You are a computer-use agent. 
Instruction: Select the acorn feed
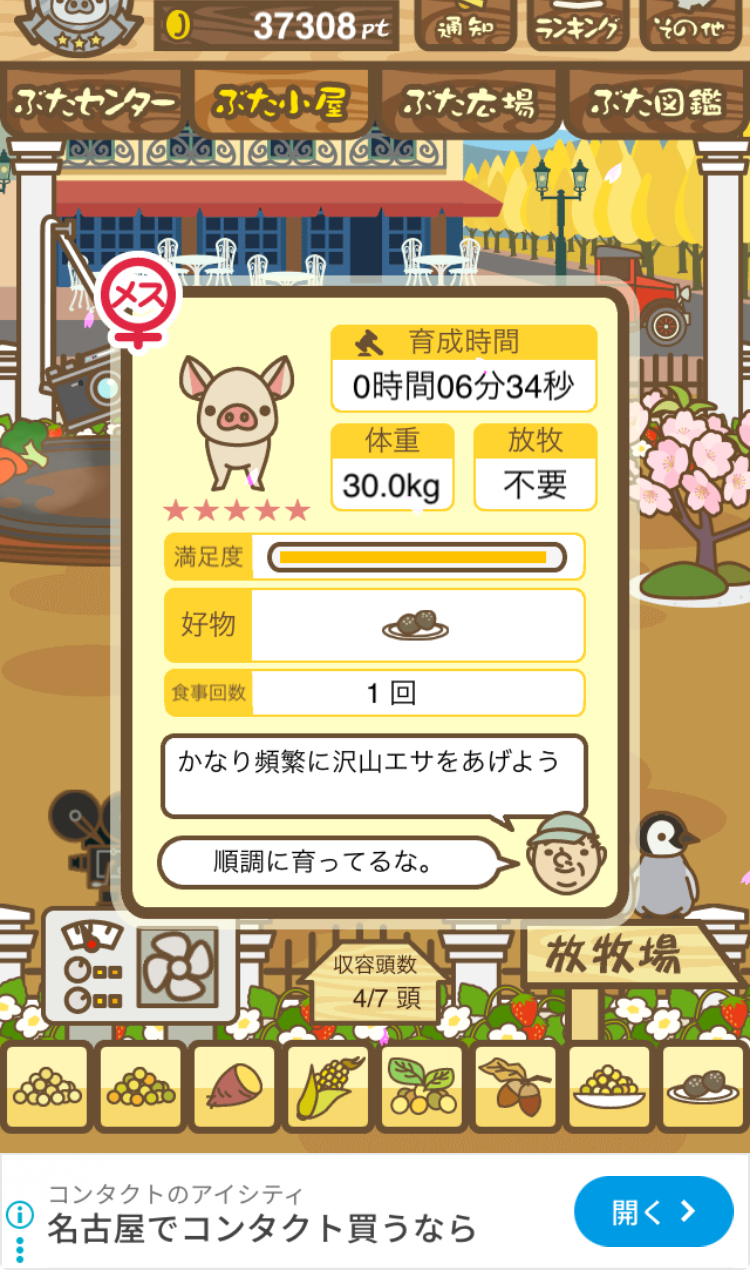pyautogui.click(x=516, y=1087)
